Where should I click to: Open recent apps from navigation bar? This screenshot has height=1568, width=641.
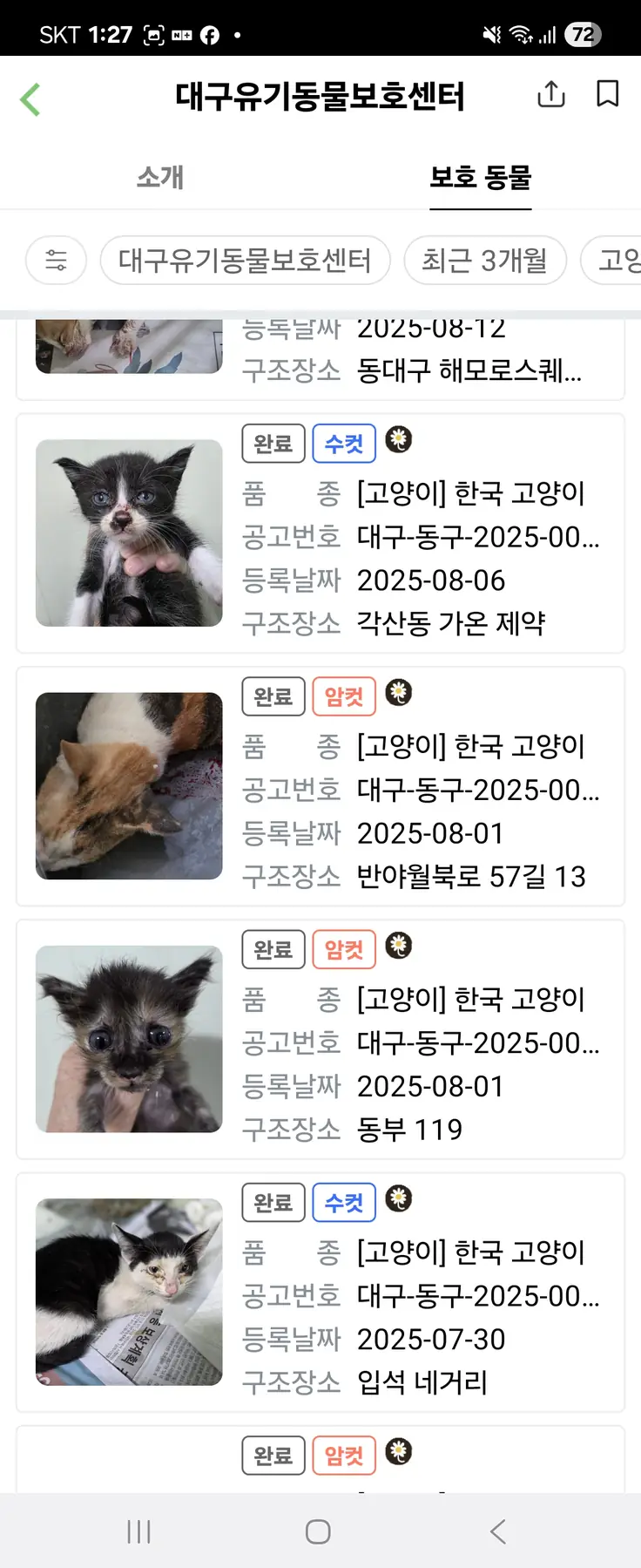coord(139,1531)
